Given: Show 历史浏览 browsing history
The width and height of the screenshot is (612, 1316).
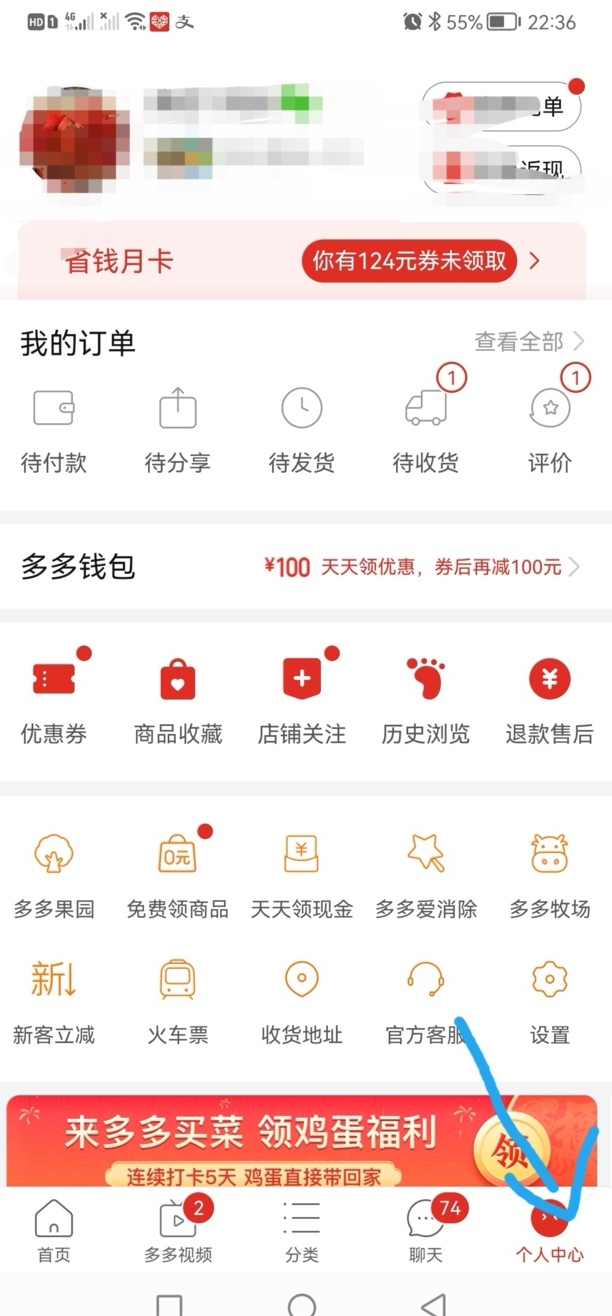Looking at the screenshot, I should point(426,700).
